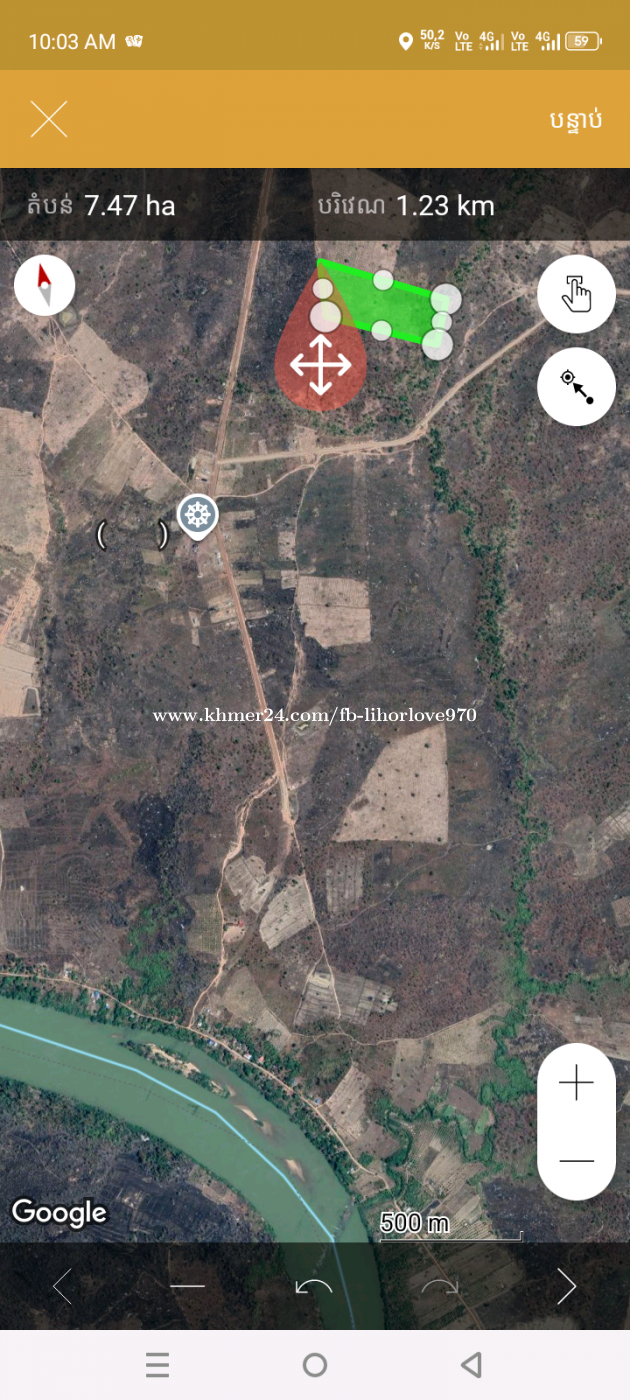Tap the red move-area handle

320,365
